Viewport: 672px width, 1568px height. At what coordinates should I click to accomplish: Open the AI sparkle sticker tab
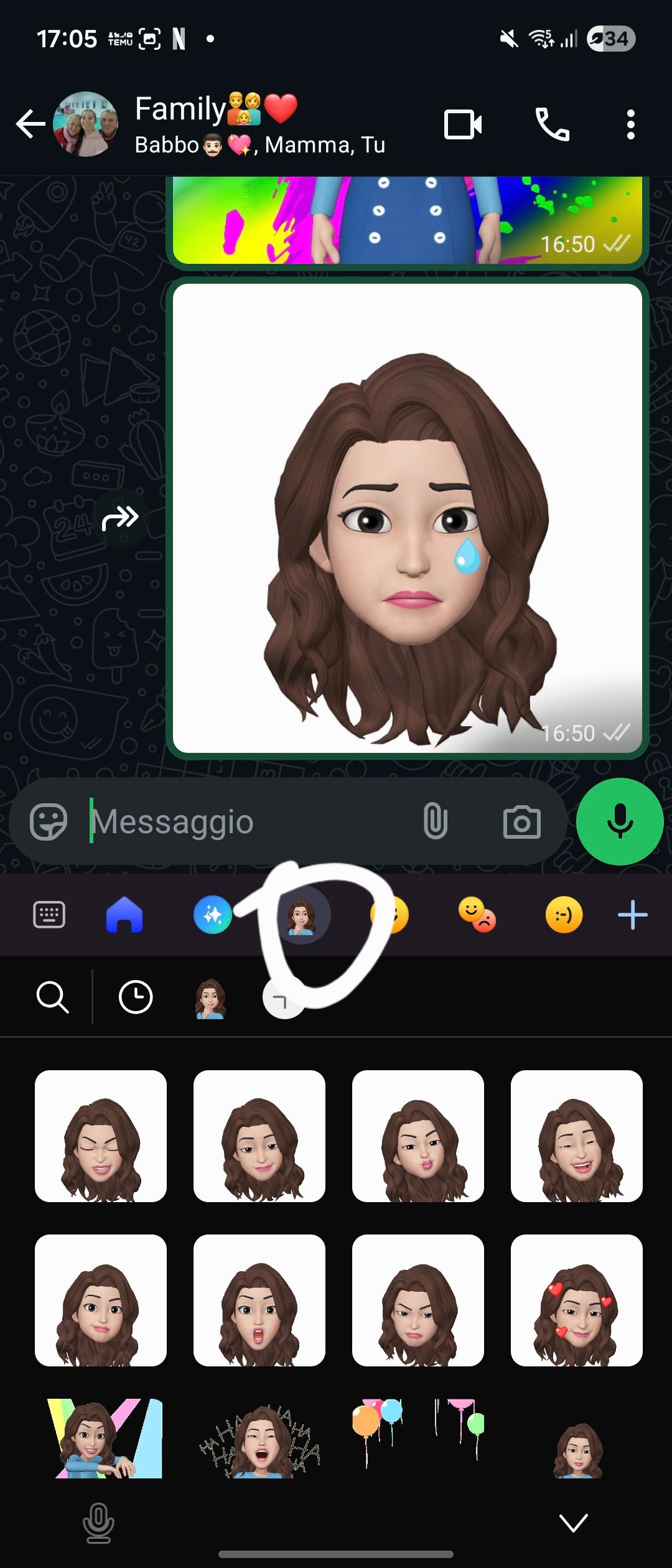[x=212, y=915]
